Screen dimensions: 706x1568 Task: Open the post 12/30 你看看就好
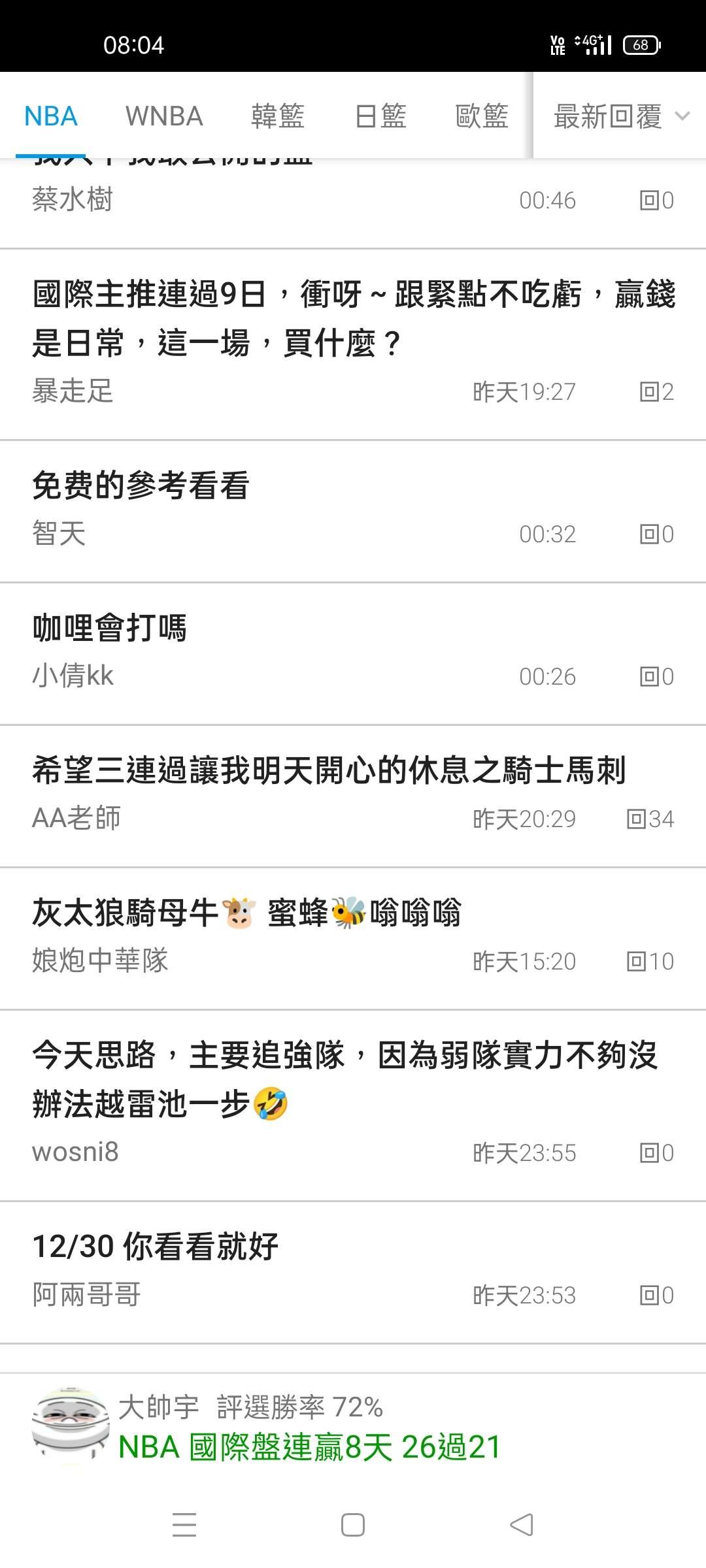pos(353,1271)
